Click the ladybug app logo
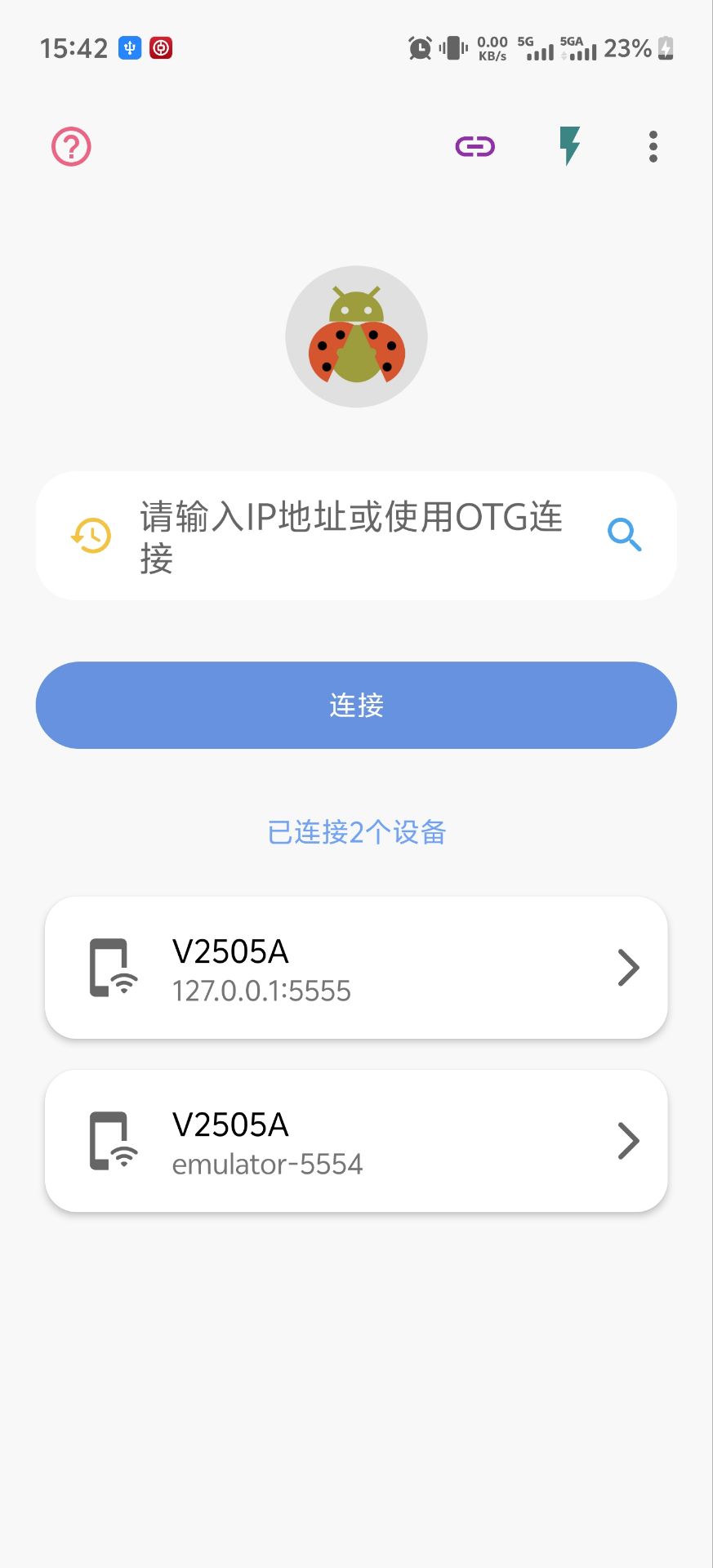713x1568 pixels. (356, 336)
